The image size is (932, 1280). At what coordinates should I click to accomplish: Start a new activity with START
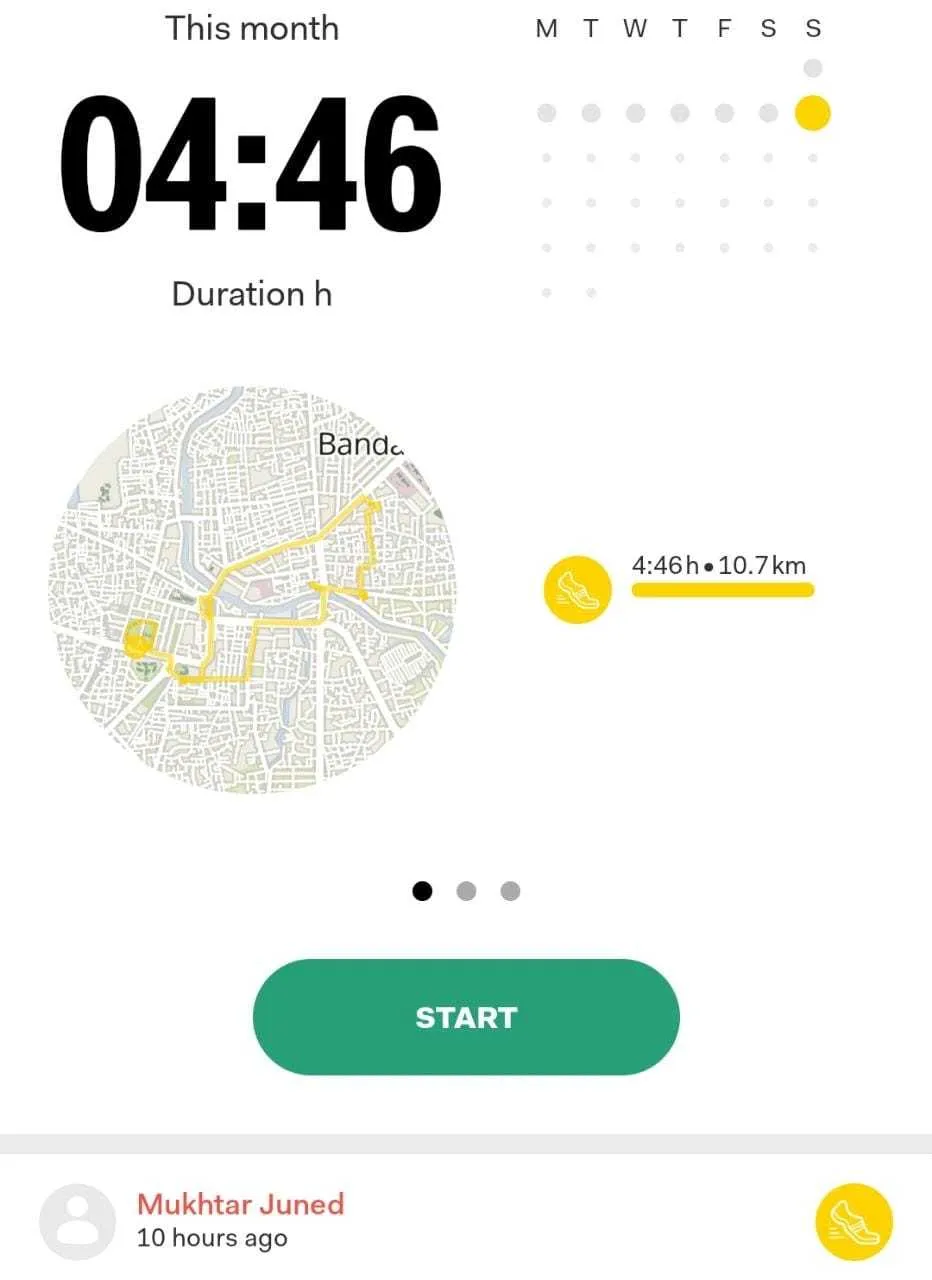tap(466, 1017)
